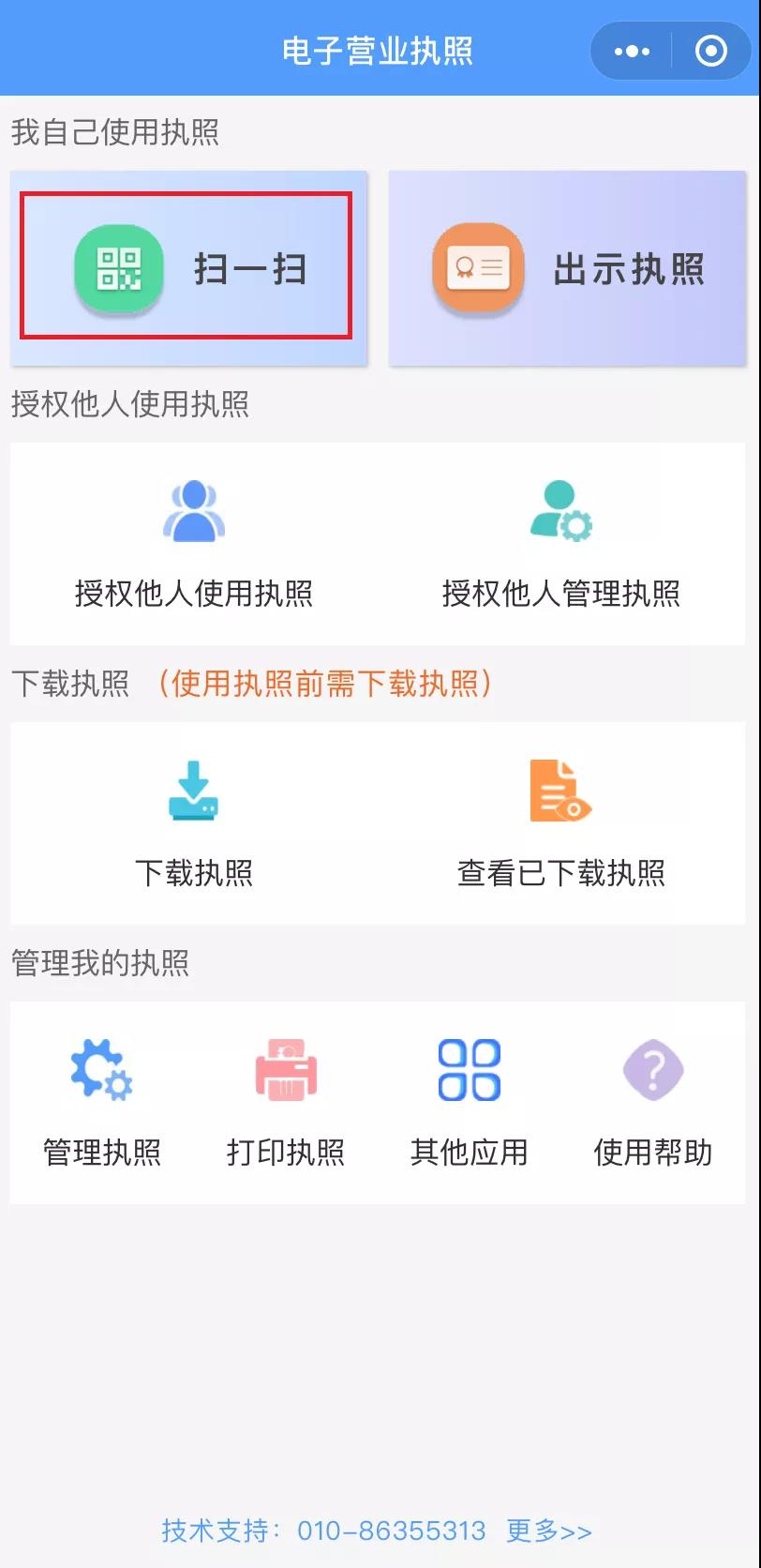761x1568 pixels.
Task: Open the 其他应用 grid icon
Action: pyautogui.click(x=469, y=1070)
